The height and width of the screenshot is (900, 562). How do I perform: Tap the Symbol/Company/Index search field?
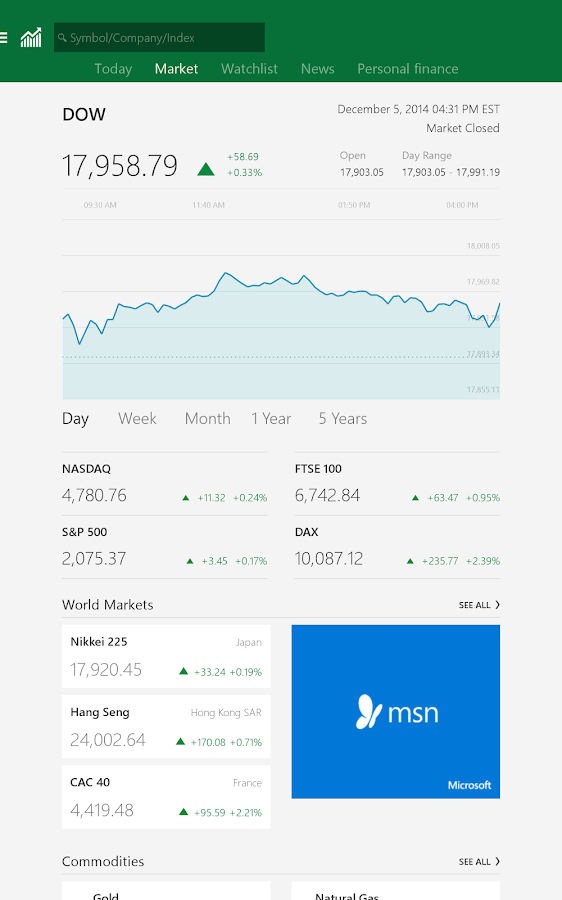[159, 37]
